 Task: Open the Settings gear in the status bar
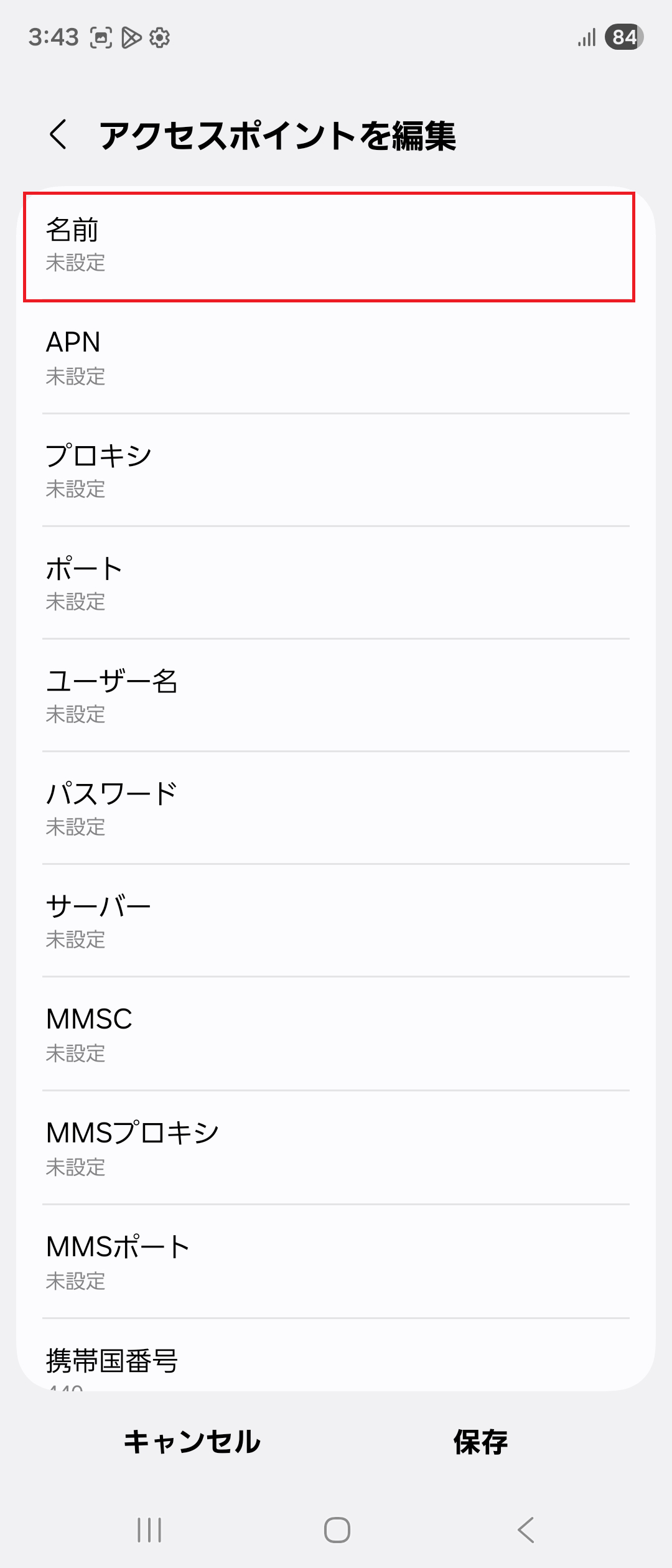coord(161,38)
